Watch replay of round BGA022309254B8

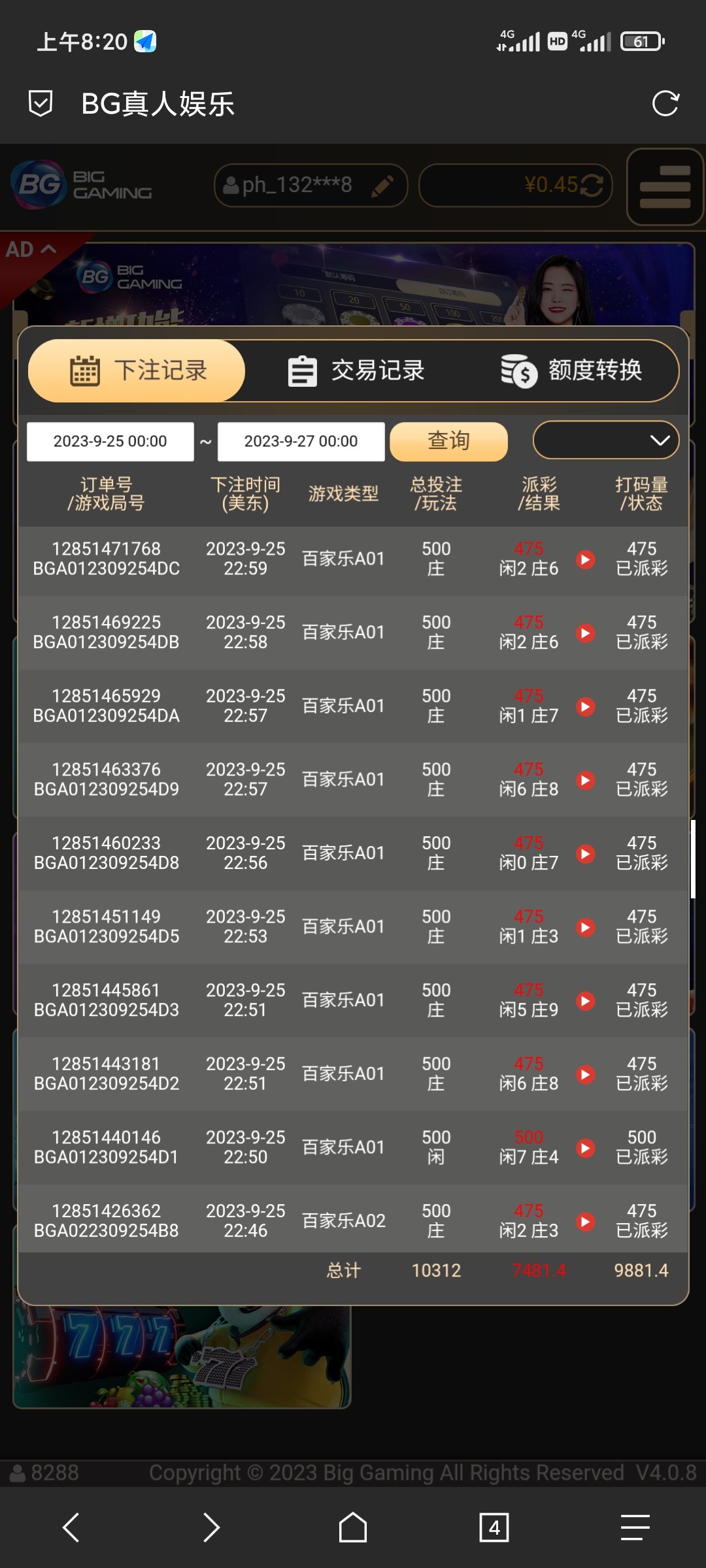[586, 1222]
